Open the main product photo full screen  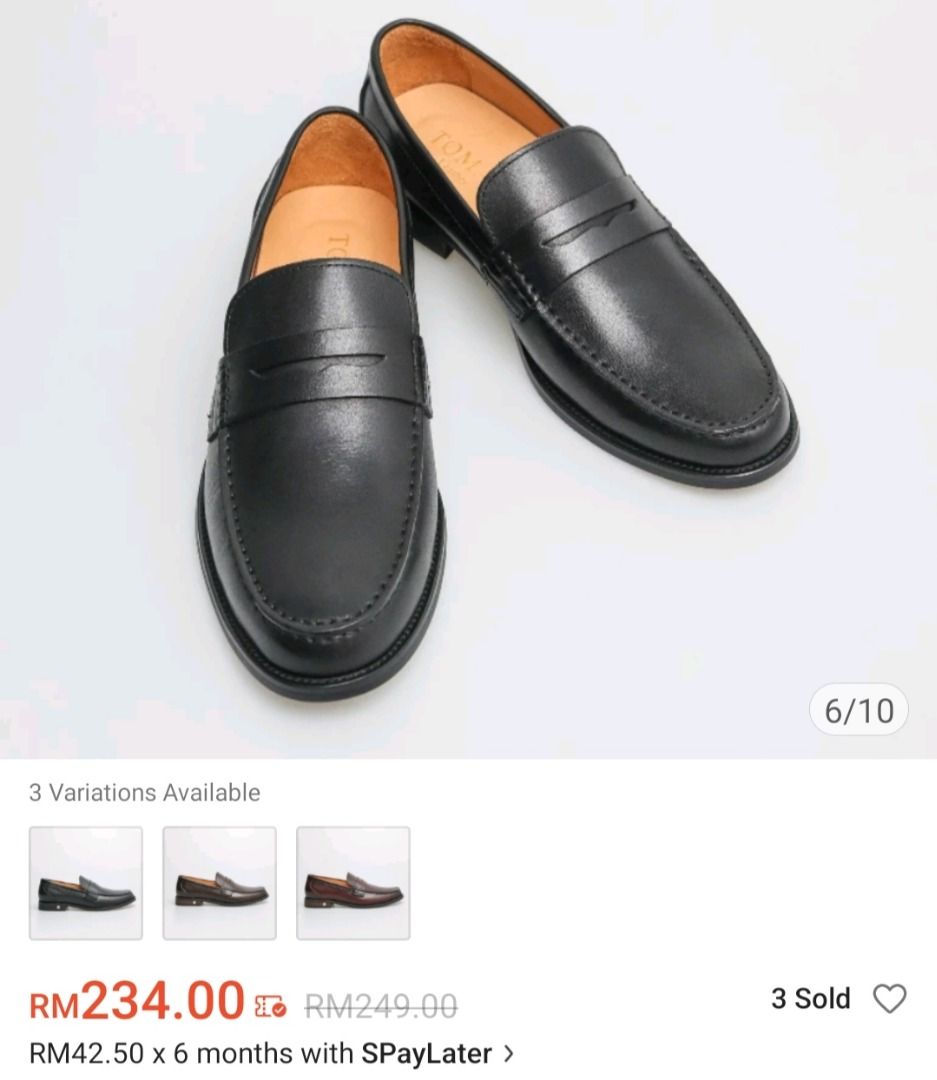[x=468, y=380]
